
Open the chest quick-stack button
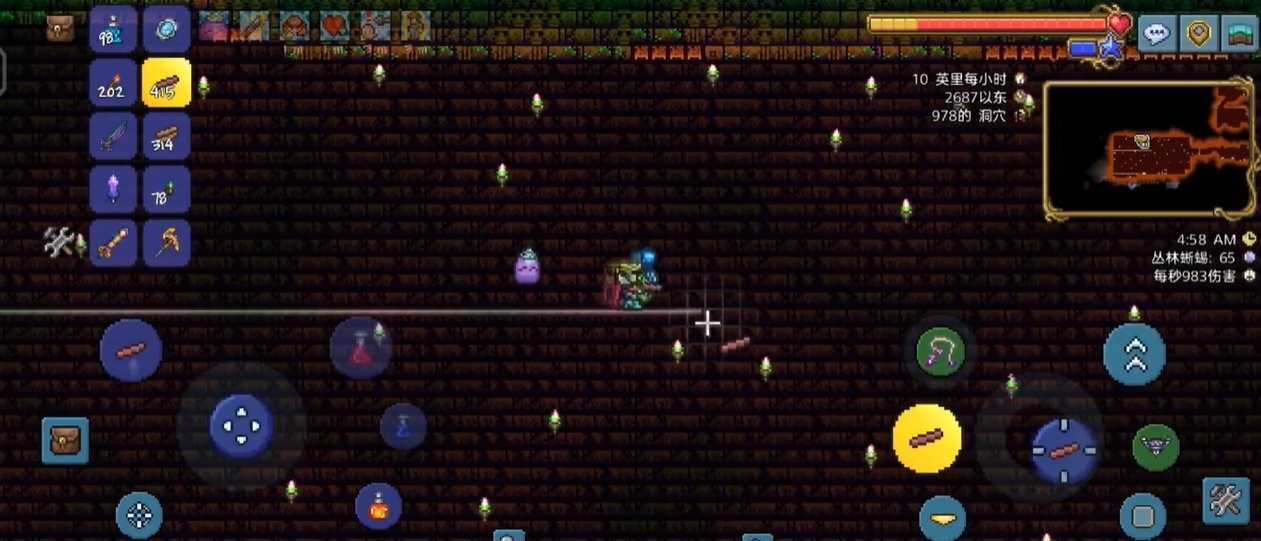click(x=65, y=440)
